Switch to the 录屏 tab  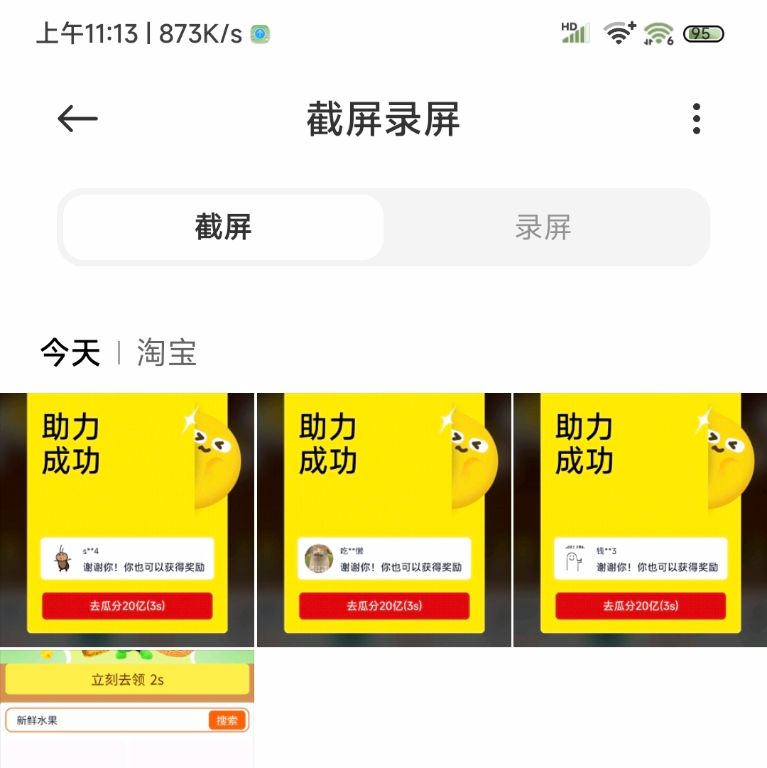tap(543, 227)
